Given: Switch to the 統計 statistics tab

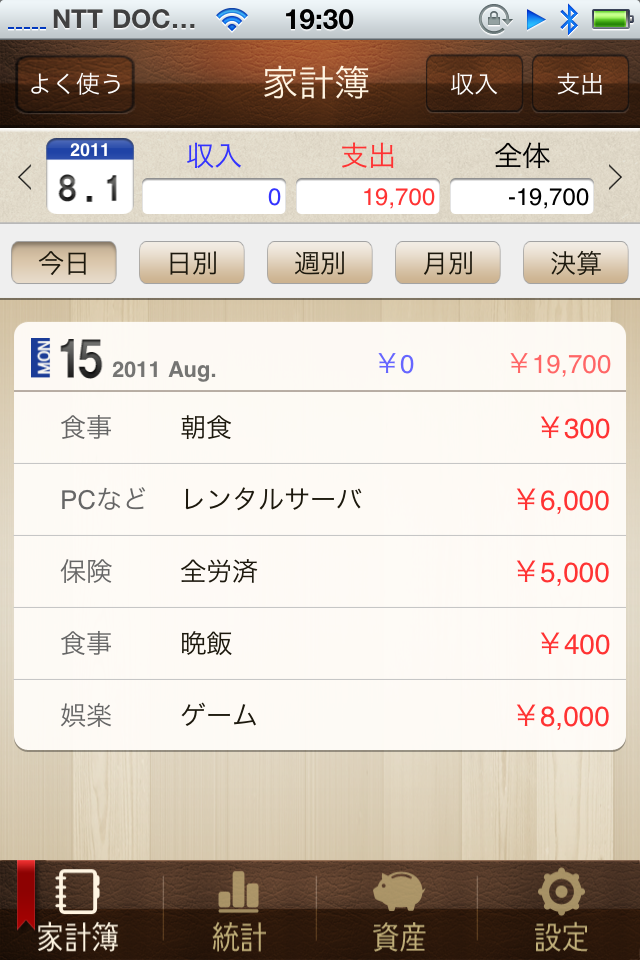Looking at the screenshot, I should [240, 910].
